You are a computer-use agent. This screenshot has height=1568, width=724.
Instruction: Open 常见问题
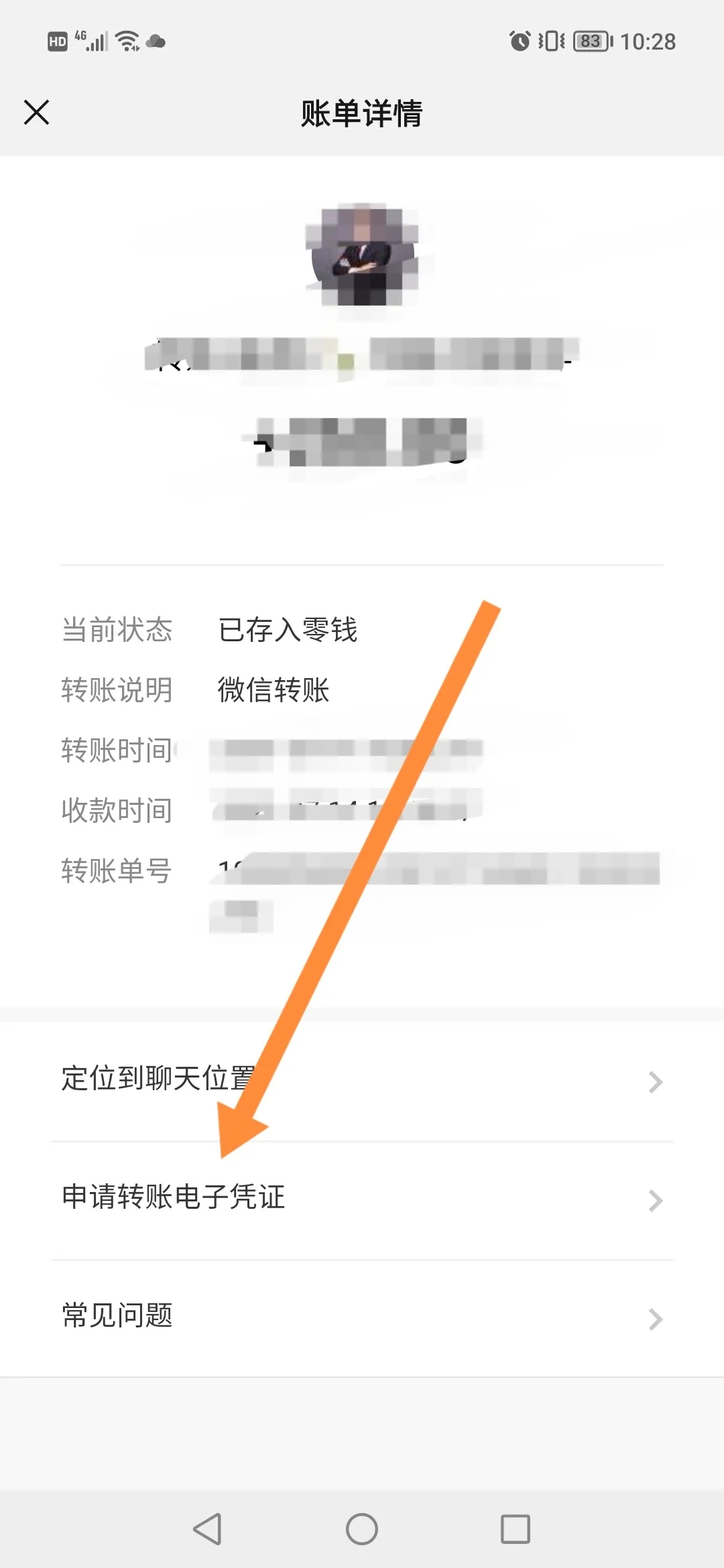362,1317
